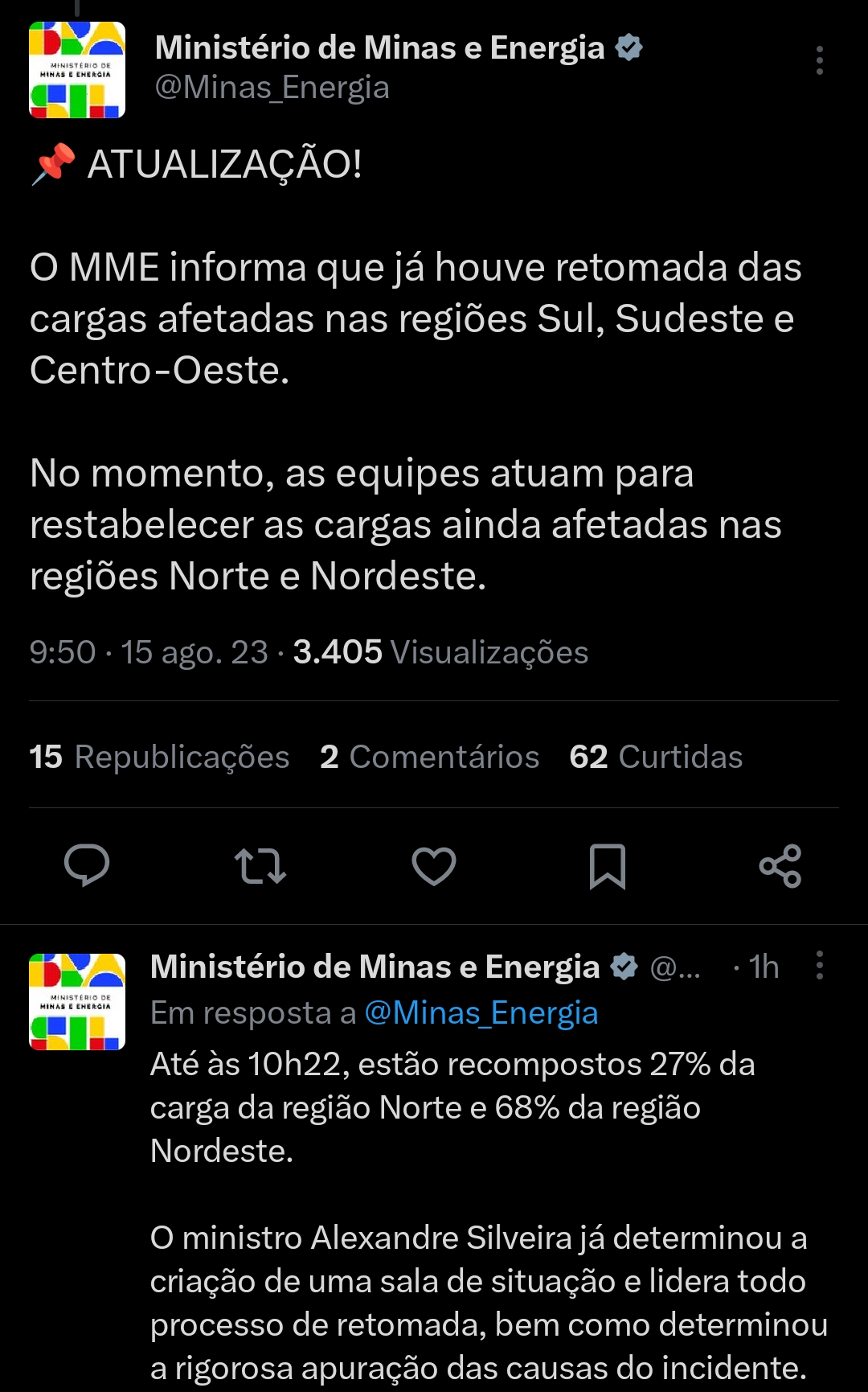Like the MME update post
This screenshot has height=1392, width=868.
[434, 865]
